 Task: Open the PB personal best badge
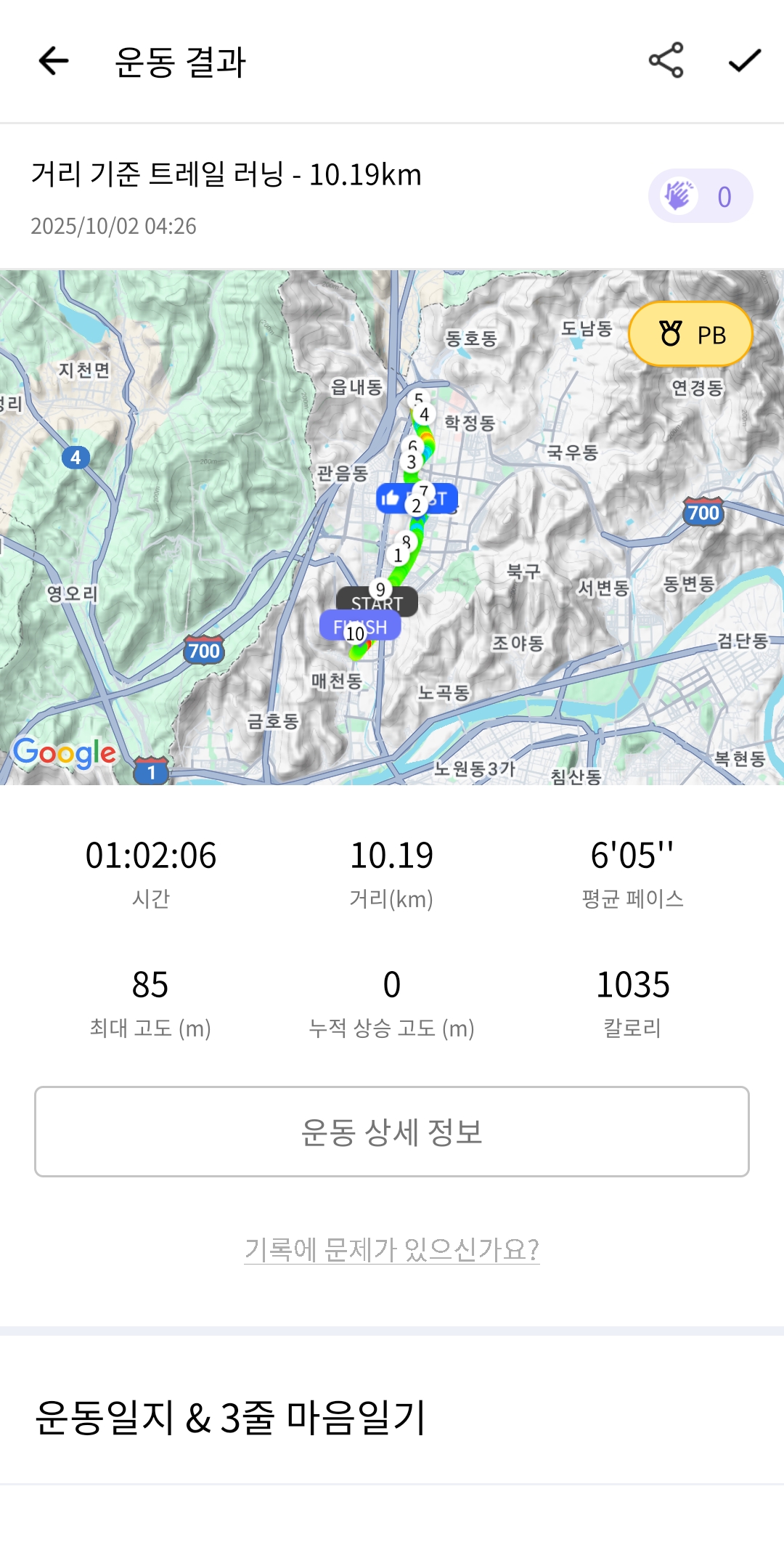point(690,334)
